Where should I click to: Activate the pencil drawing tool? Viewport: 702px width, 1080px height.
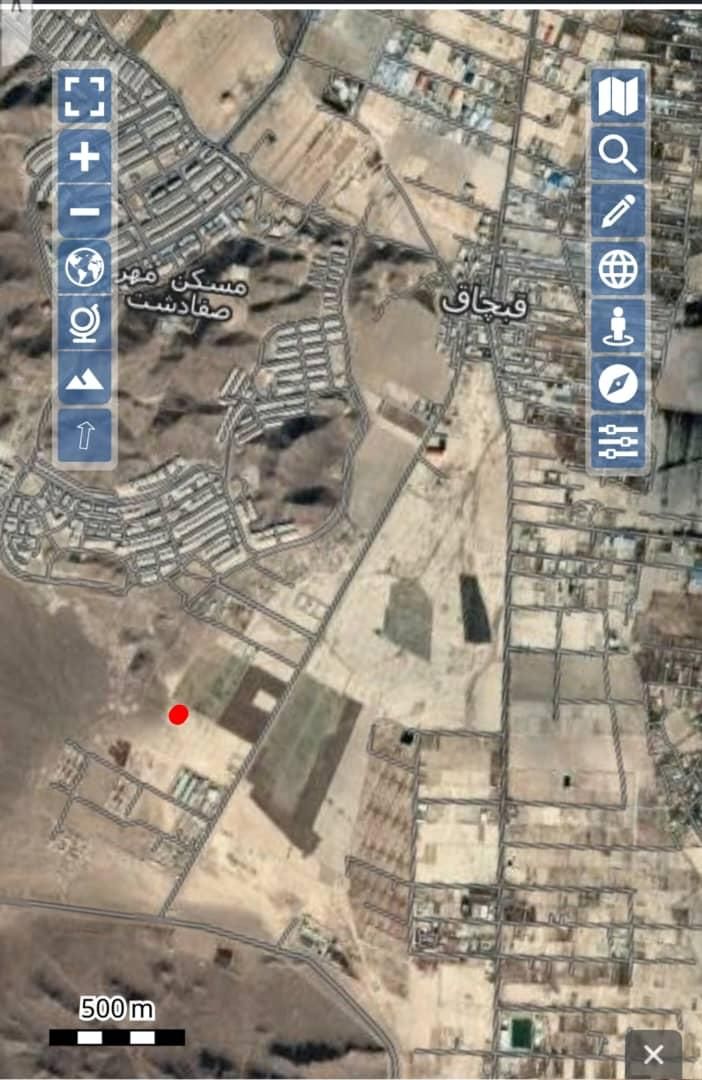[x=617, y=211]
